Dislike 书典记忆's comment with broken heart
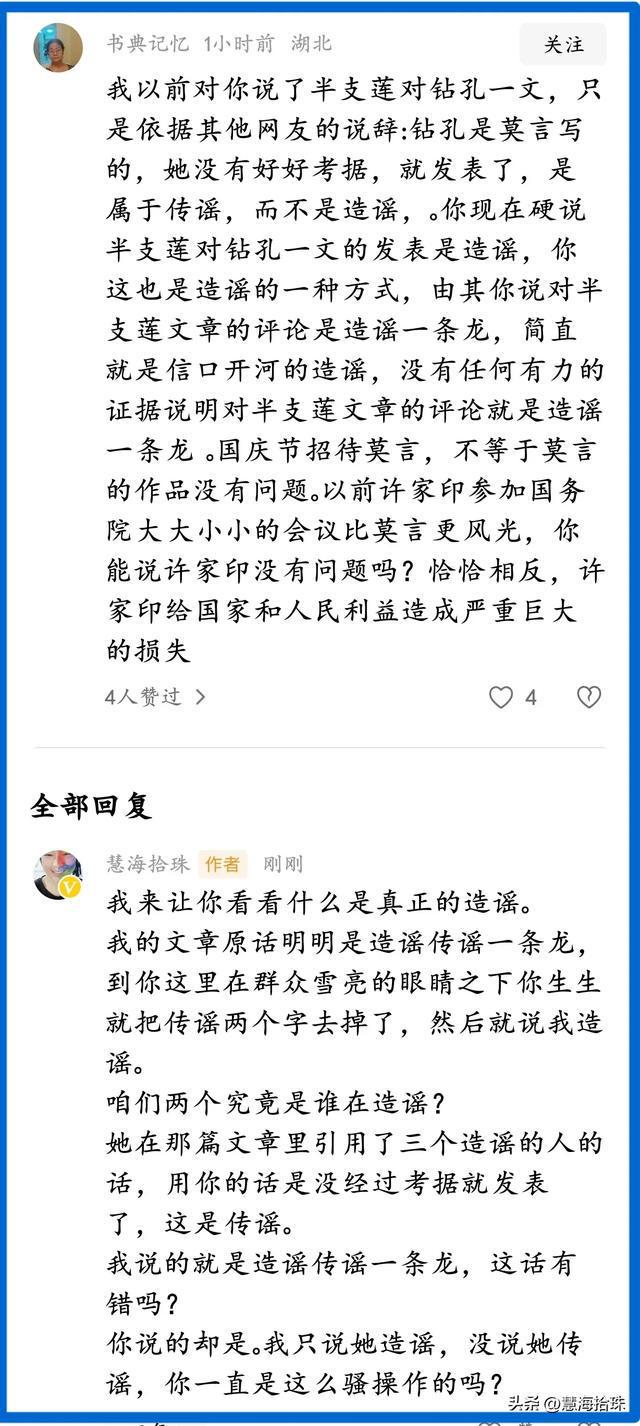The width and height of the screenshot is (640, 1426). tap(589, 697)
